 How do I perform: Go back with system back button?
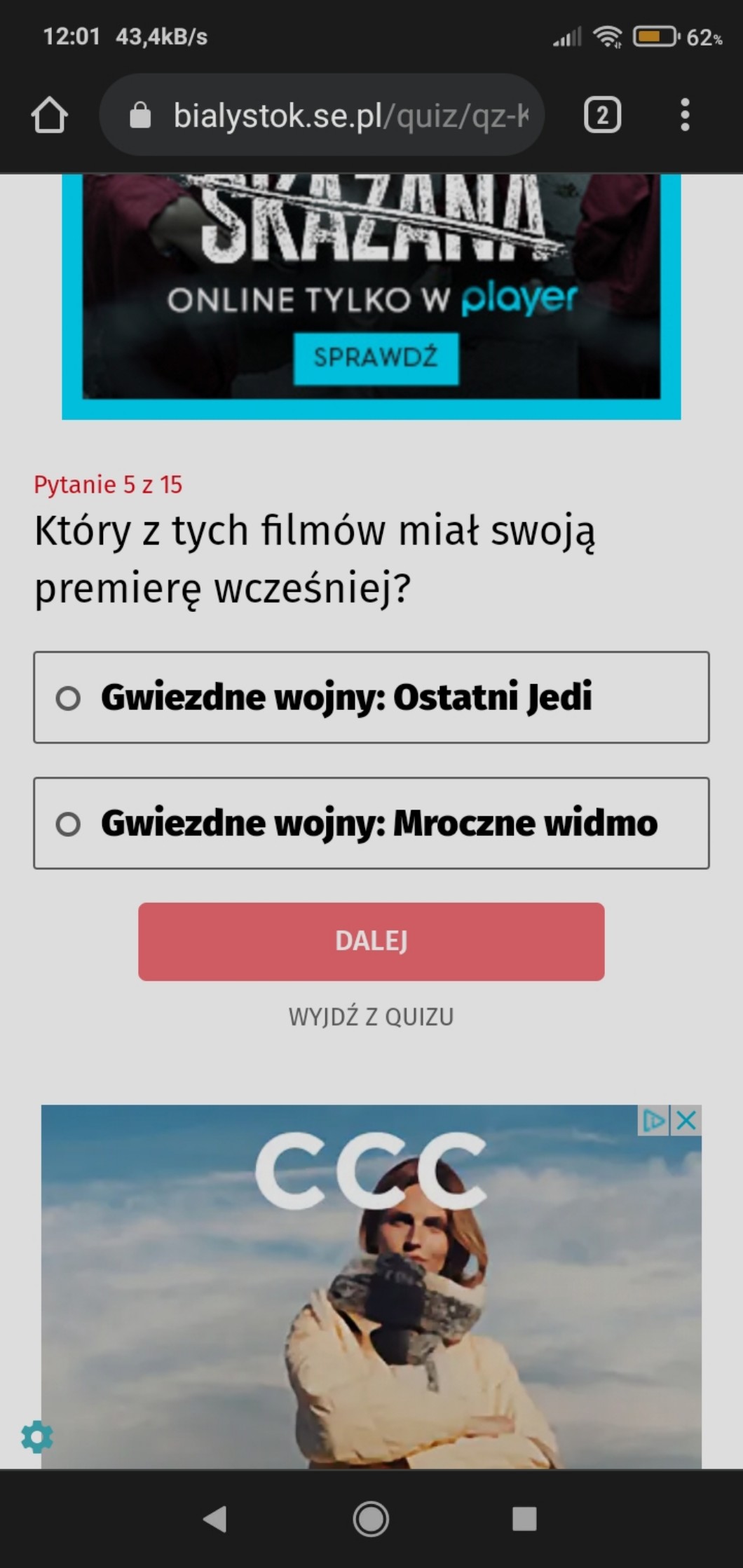[215, 1519]
